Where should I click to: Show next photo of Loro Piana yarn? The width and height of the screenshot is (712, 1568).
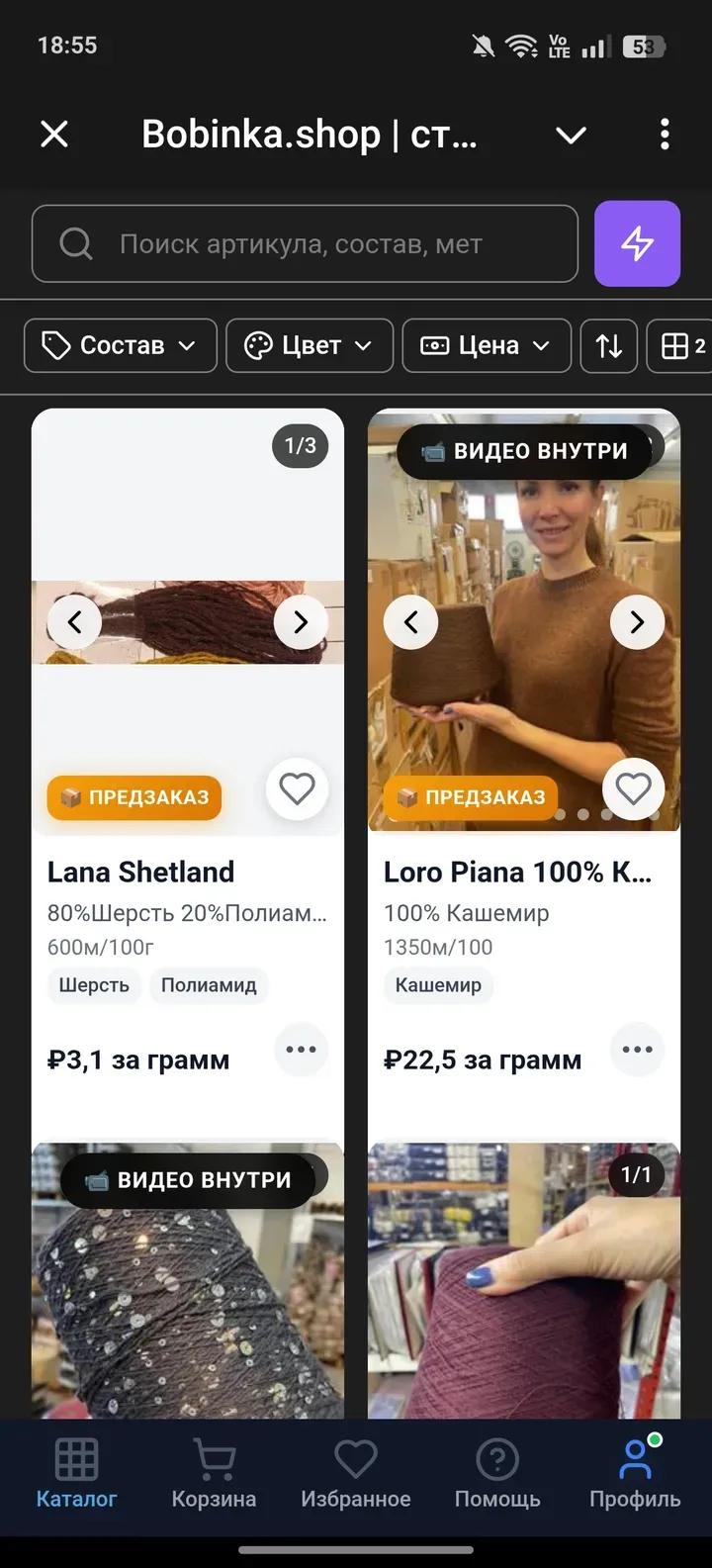pyautogui.click(x=637, y=622)
